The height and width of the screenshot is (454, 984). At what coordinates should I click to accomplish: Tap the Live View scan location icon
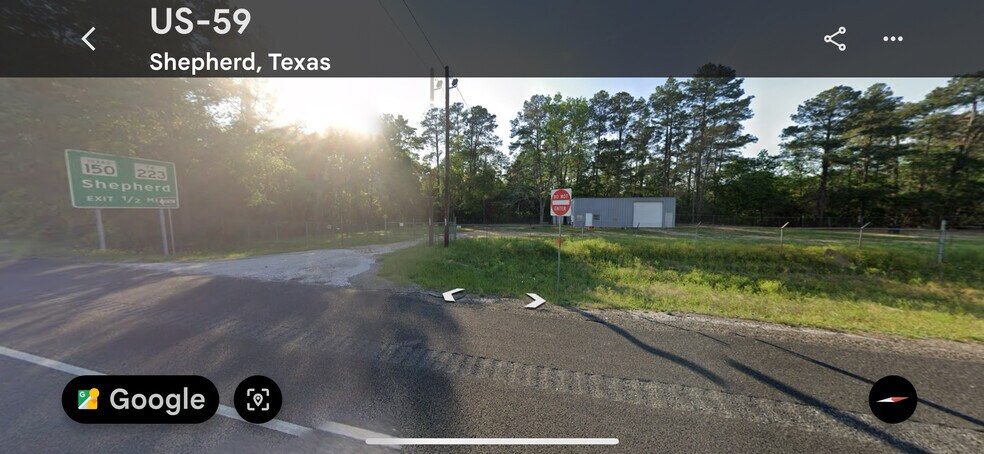pyautogui.click(x=258, y=400)
